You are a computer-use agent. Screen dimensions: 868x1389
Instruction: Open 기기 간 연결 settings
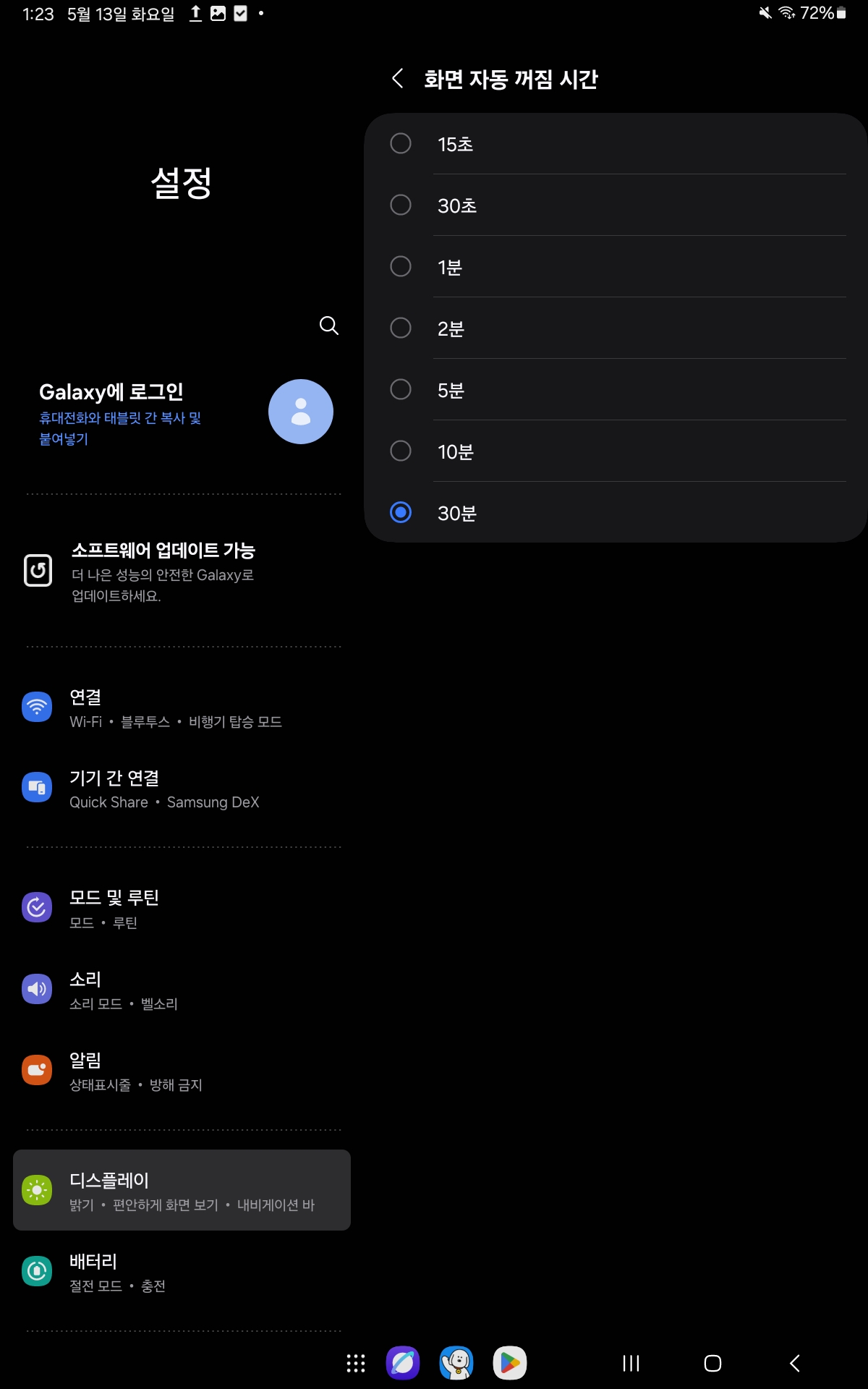coord(164,789)
